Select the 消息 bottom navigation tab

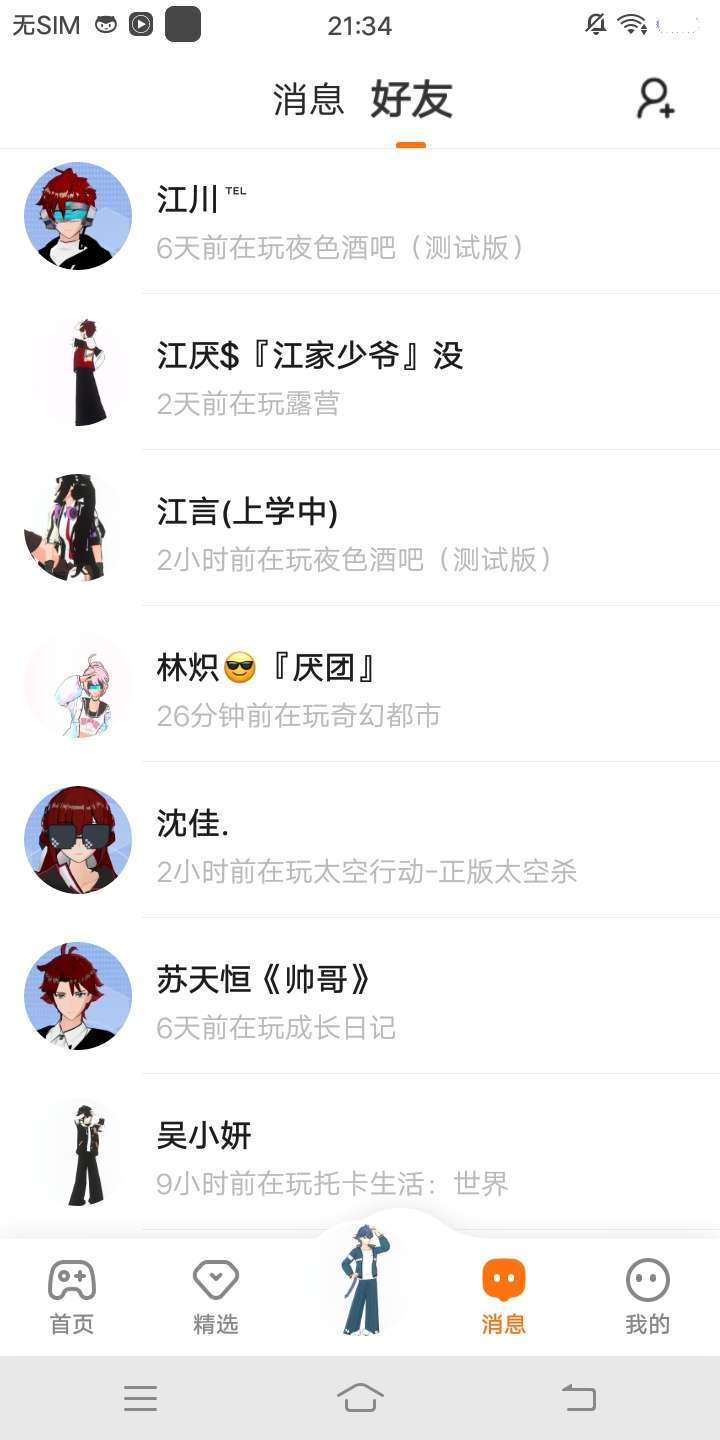[503, 1296]
